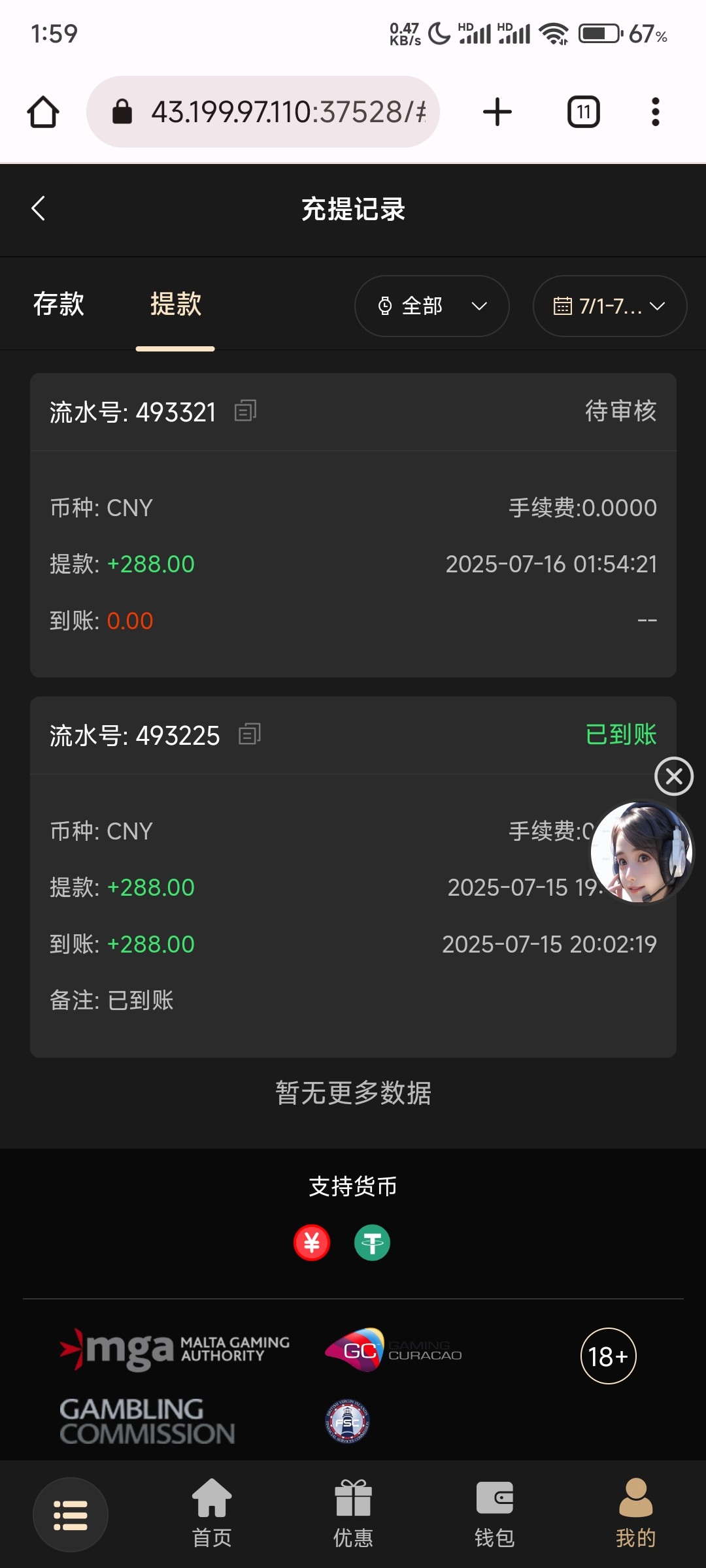
Task: Copy serial number 493321
Action: tap(245, 411)
